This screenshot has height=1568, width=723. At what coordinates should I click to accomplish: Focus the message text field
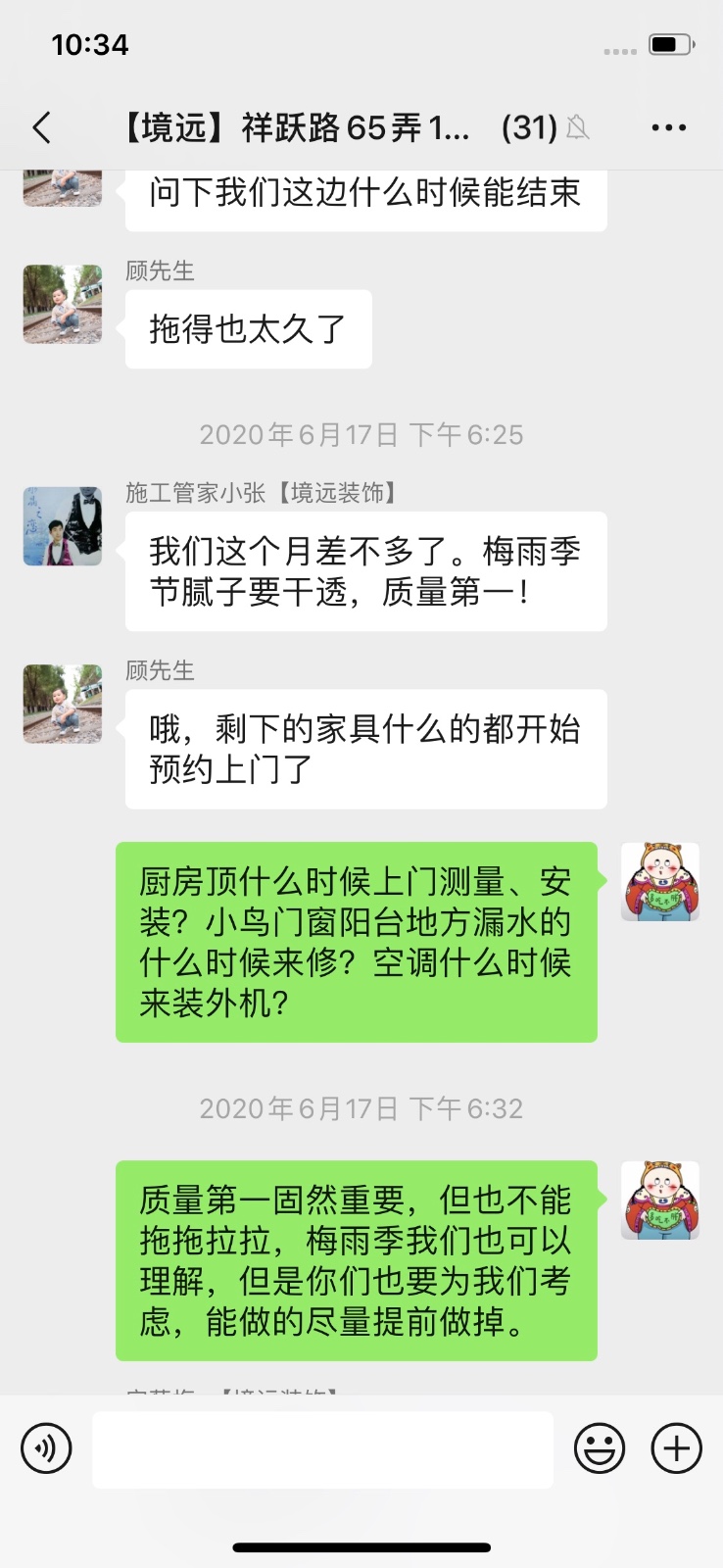pos(322,1449)
